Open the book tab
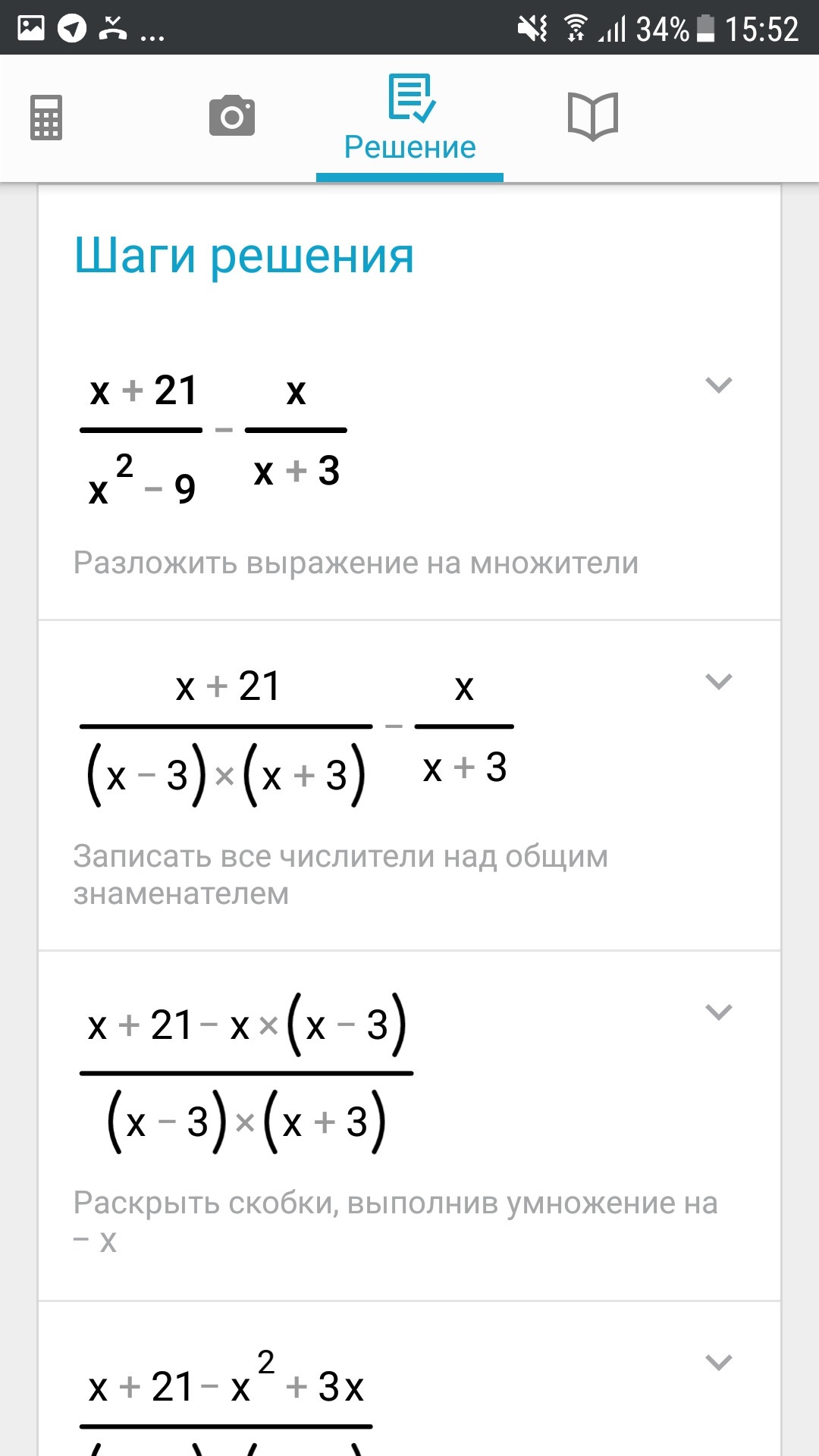The width and height of the screenshot is (819, 1456). (x=593, y=116)
